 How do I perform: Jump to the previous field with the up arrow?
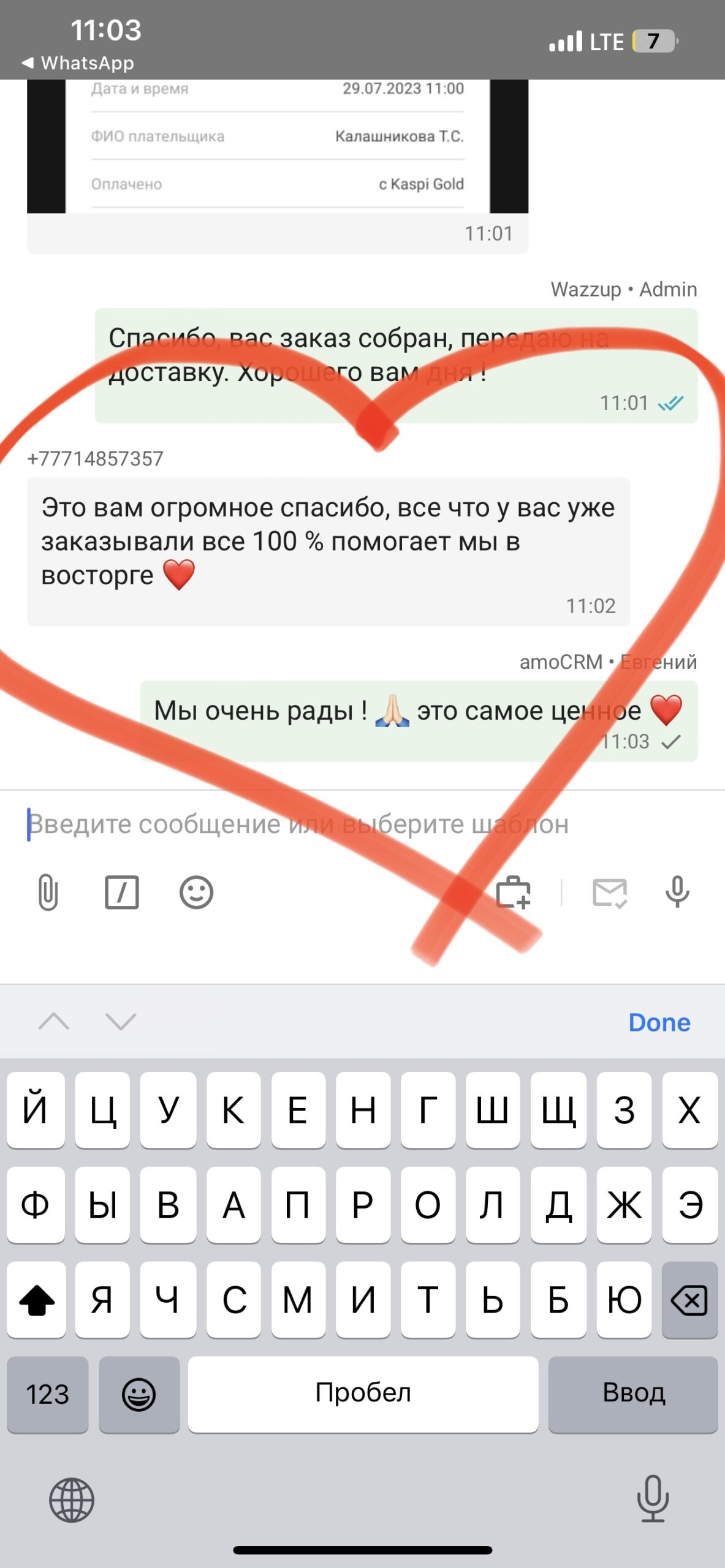click(x=54, y=1021)
